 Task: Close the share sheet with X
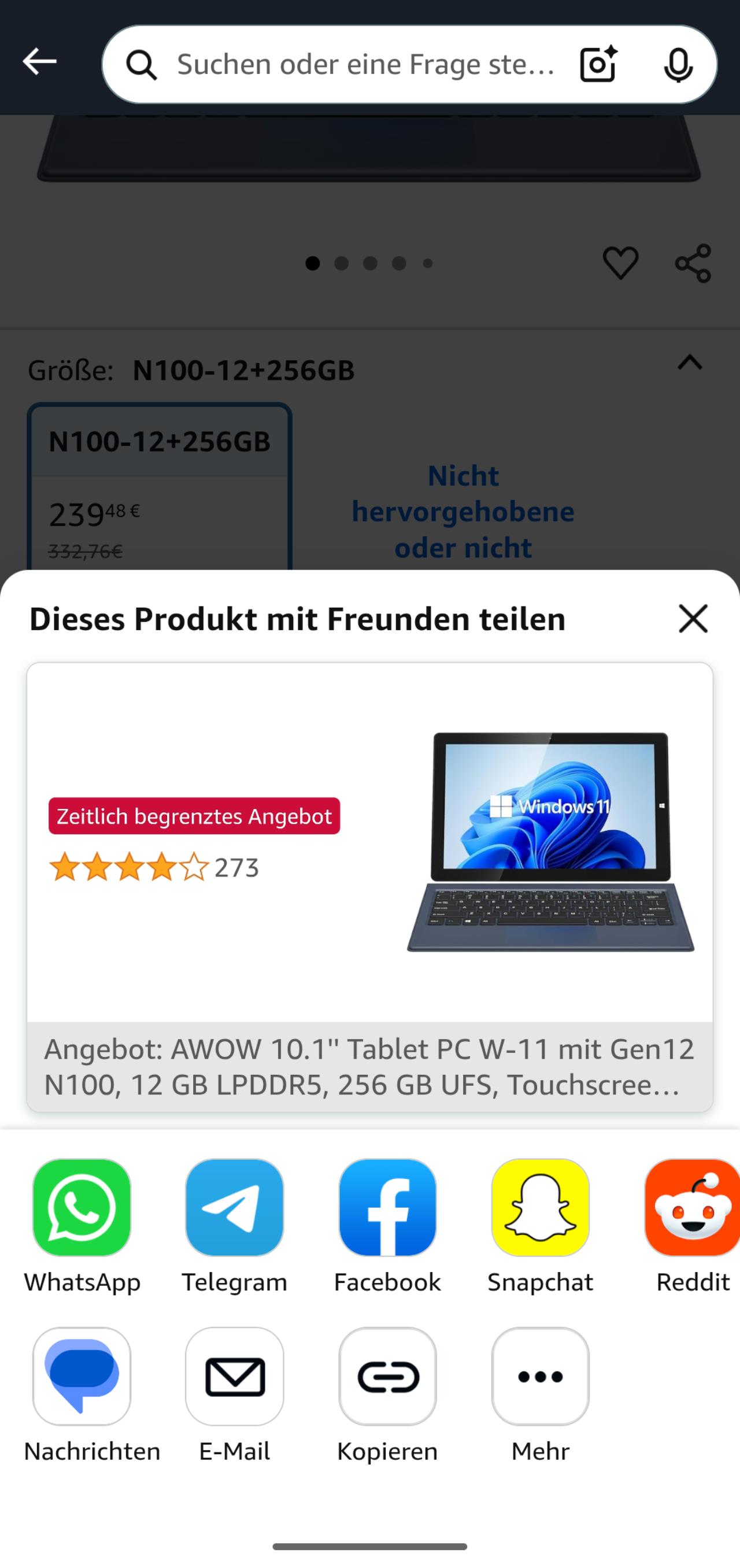coord(693,619)
